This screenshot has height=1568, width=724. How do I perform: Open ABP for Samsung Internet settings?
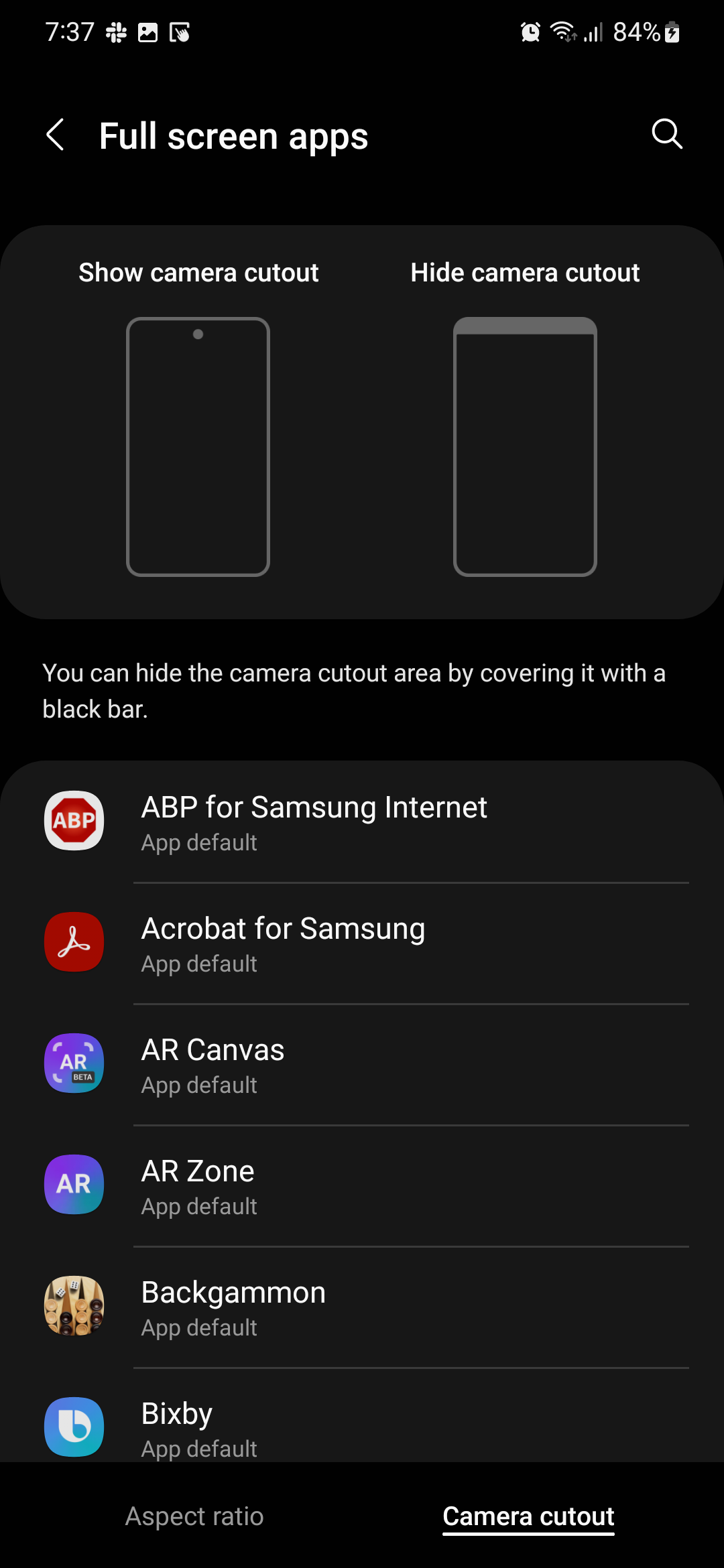click(x=362, y=822)
